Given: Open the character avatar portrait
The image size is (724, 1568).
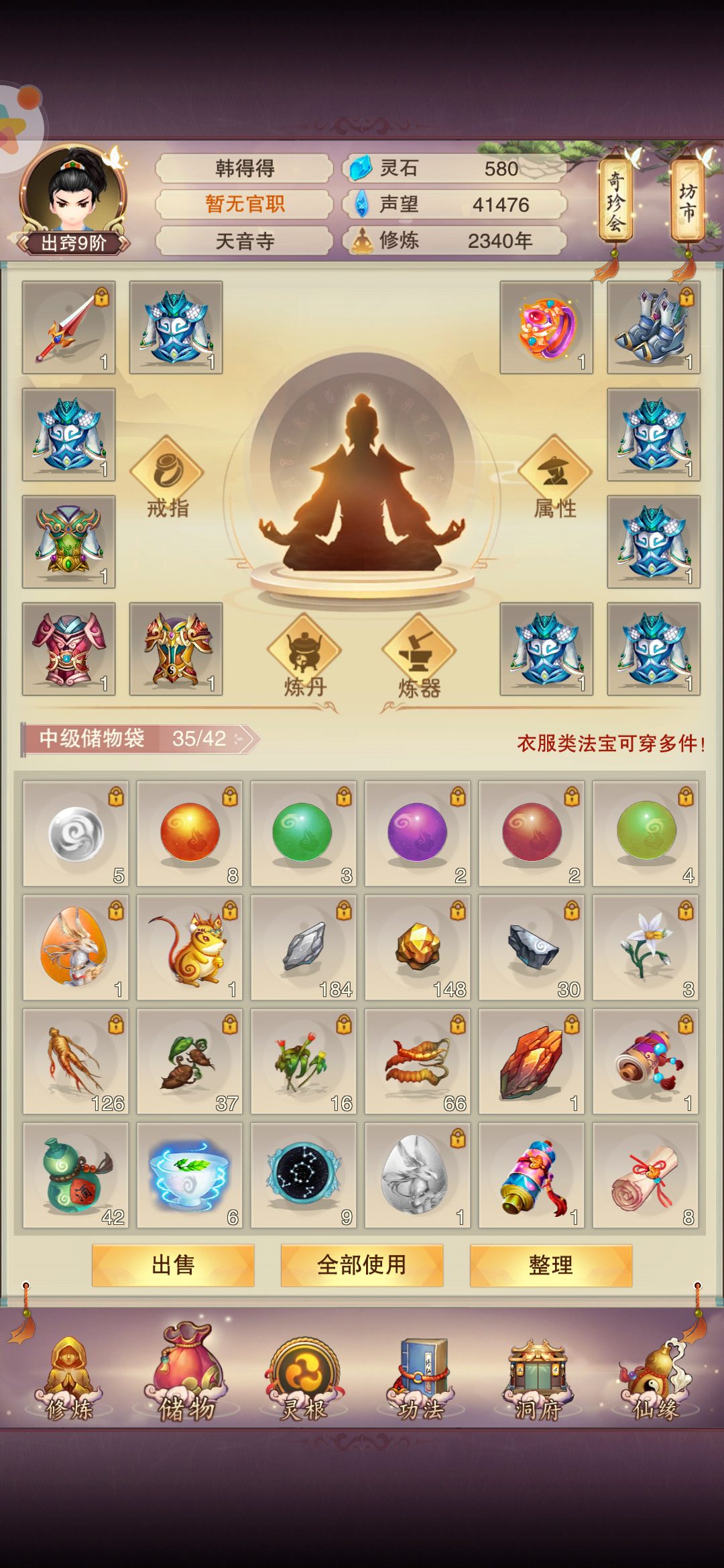Looking at the screenshot, I should coord(74,196).
